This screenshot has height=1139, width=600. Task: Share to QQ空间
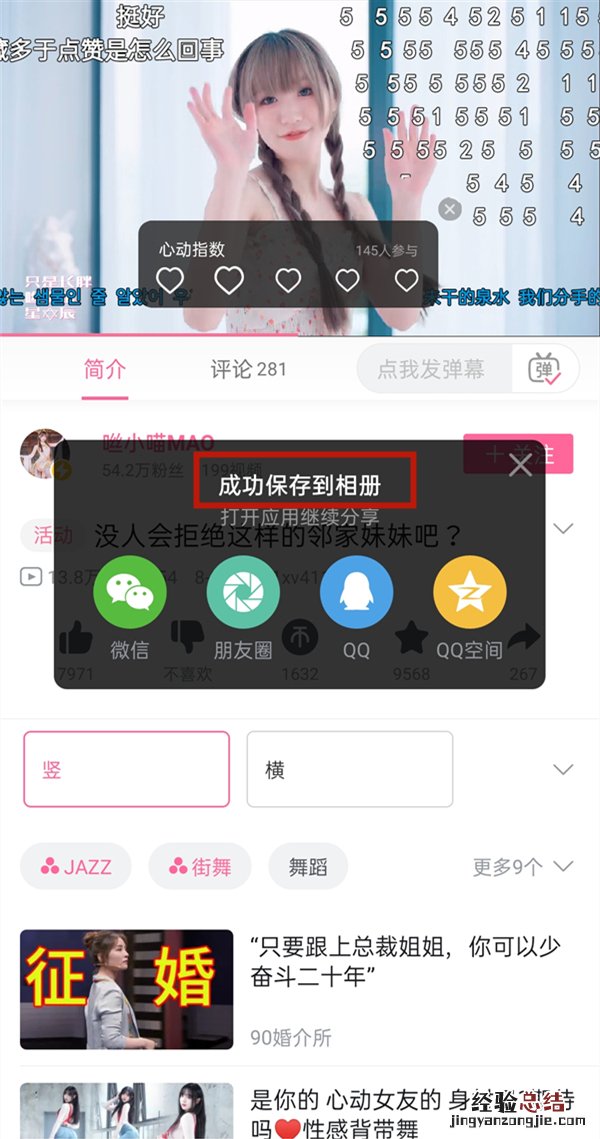click(x=469, y=594)
